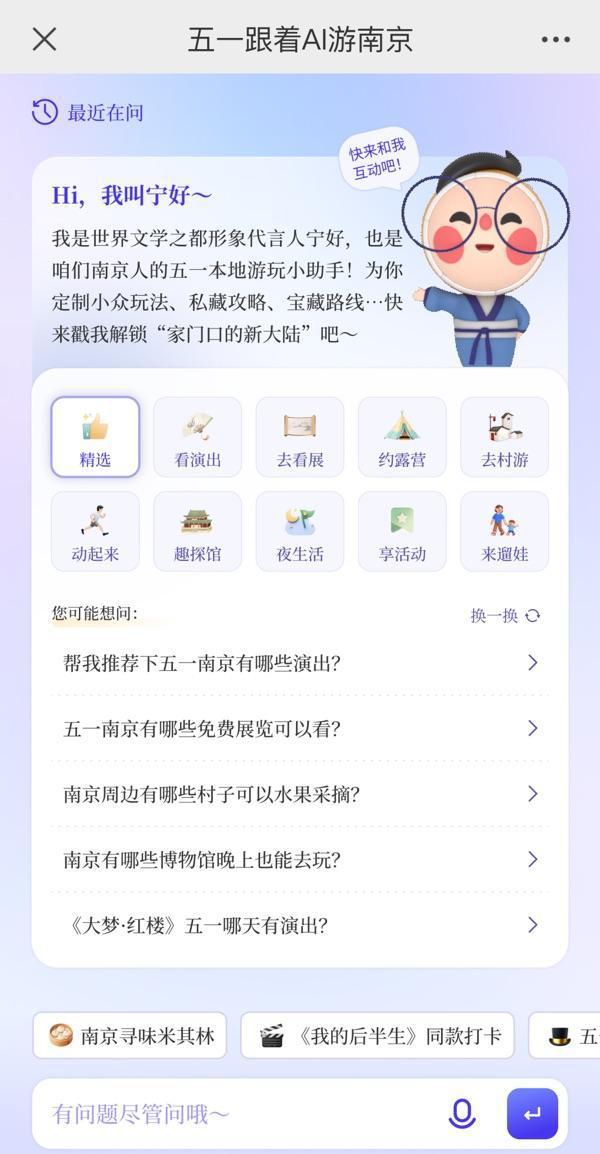Send the question with the enter button
The image size is (600, 1154).
pyautogui.click(x=532, y=1113)
